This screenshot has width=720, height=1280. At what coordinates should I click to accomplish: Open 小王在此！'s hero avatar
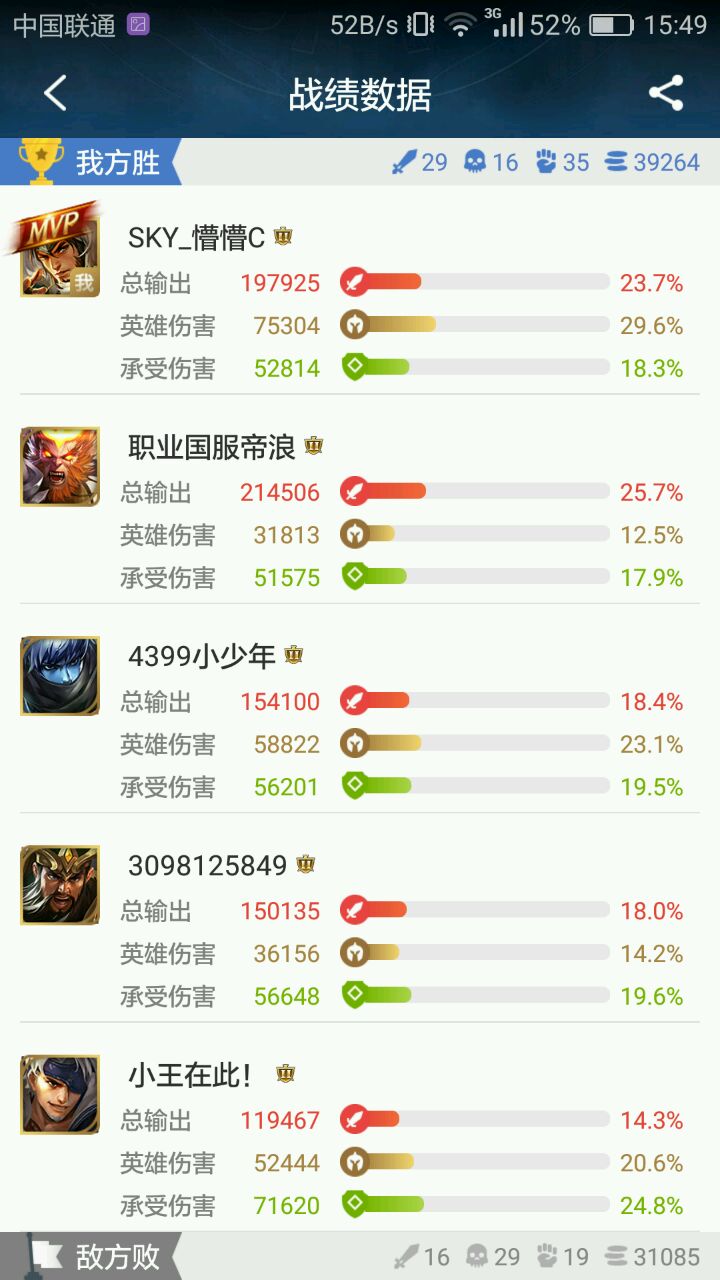[60, 1094]
